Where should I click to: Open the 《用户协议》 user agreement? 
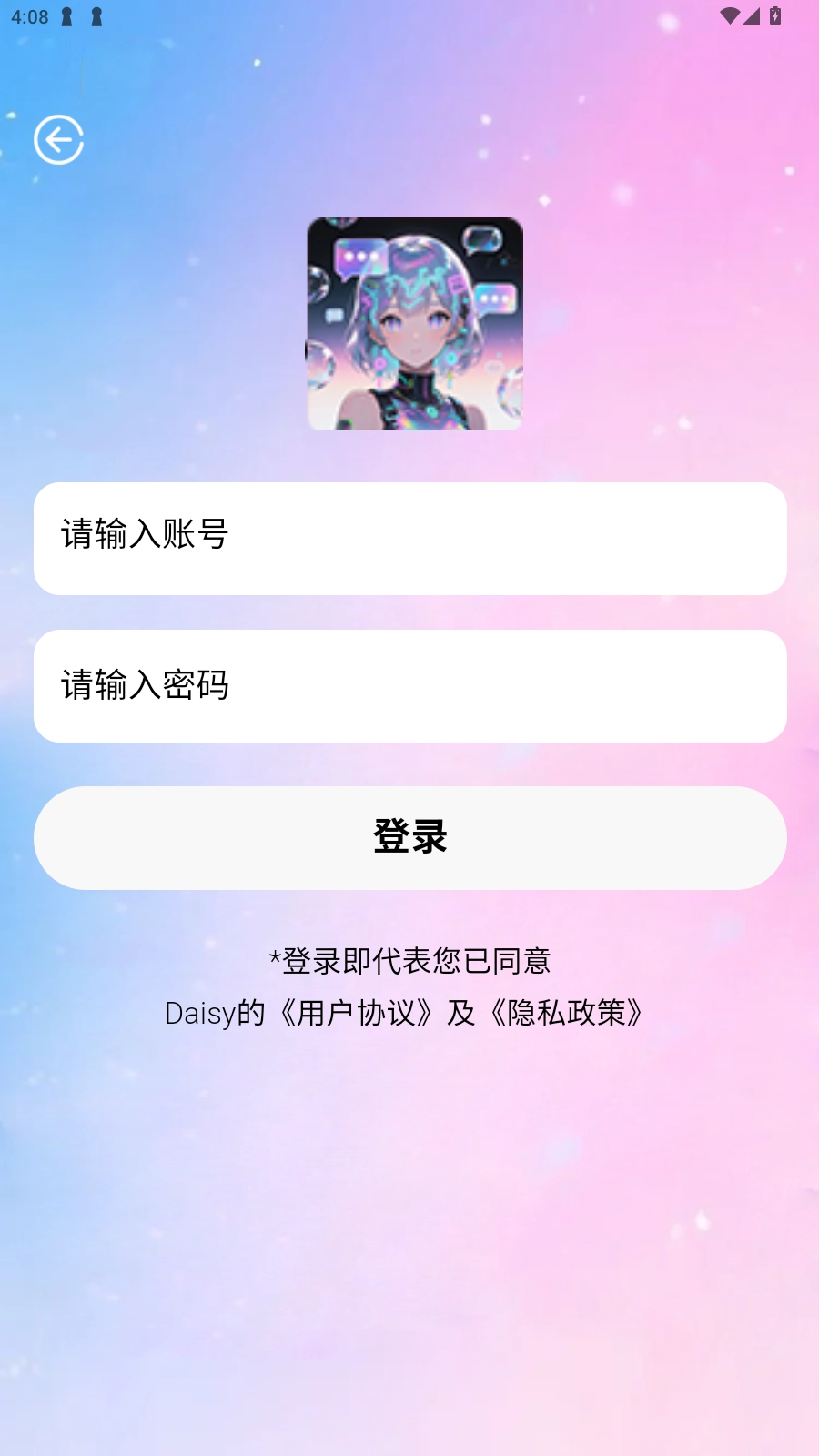click(357, 1012)
